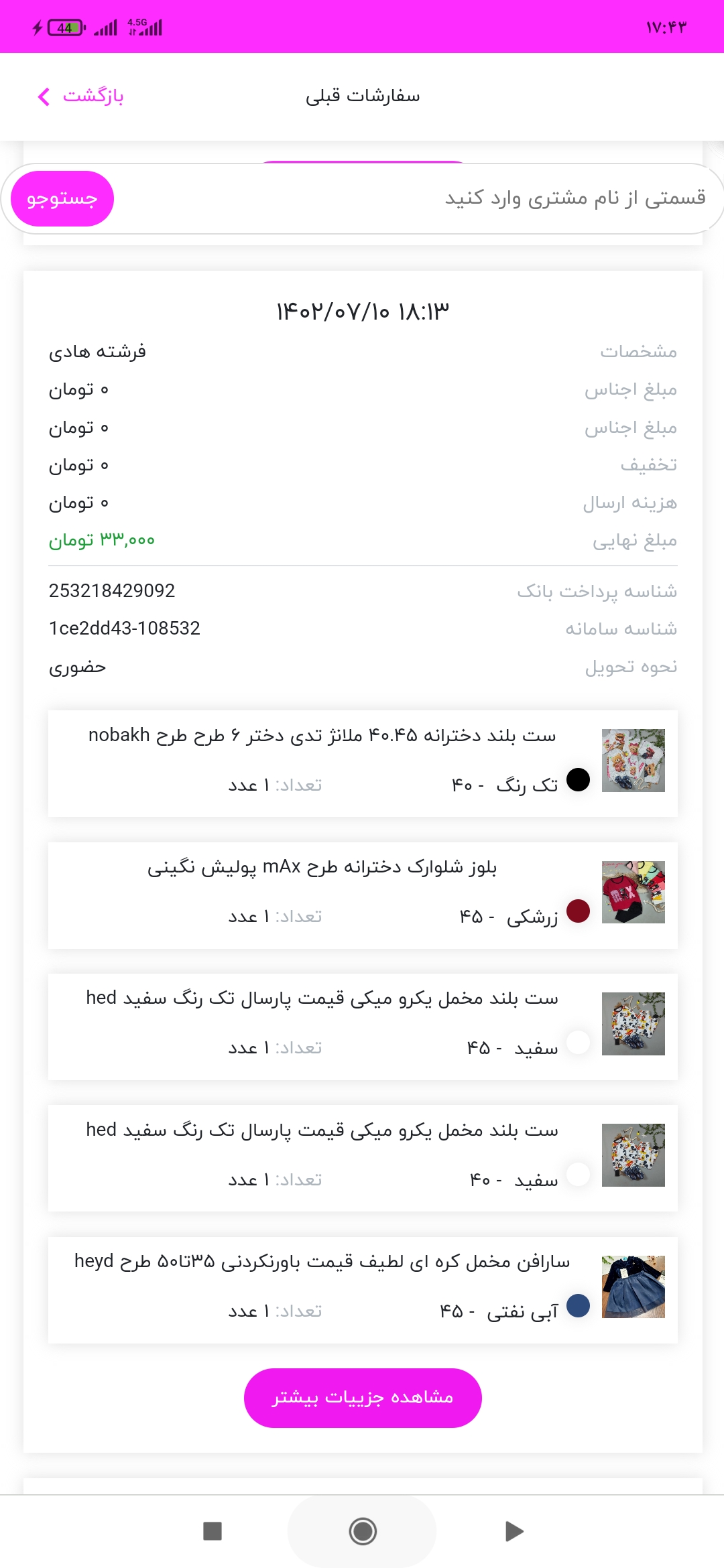Open the mAx blouse and shorts item
The width and height of the screenshot is (724, 1568).
363,895
